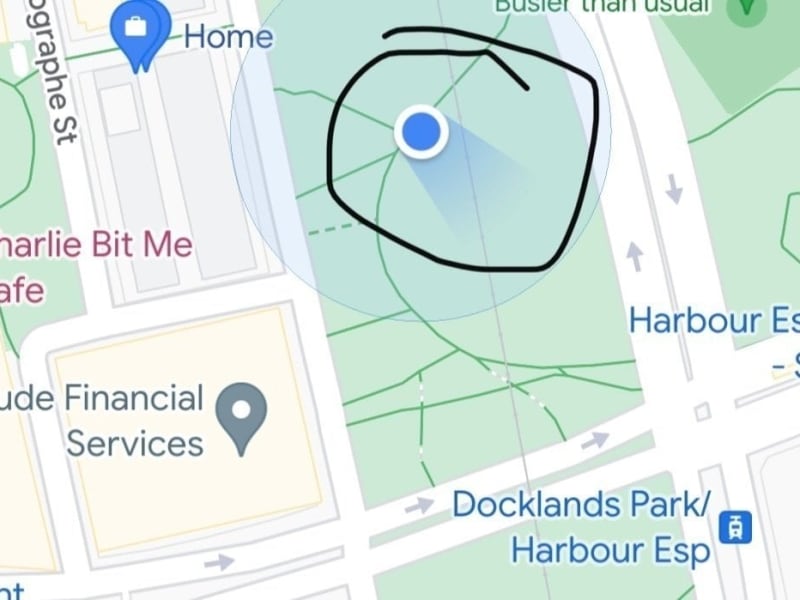Viewport: 800px width, 600px height.
Task: Tap the green park pin marker
Action: coord(746,8)
